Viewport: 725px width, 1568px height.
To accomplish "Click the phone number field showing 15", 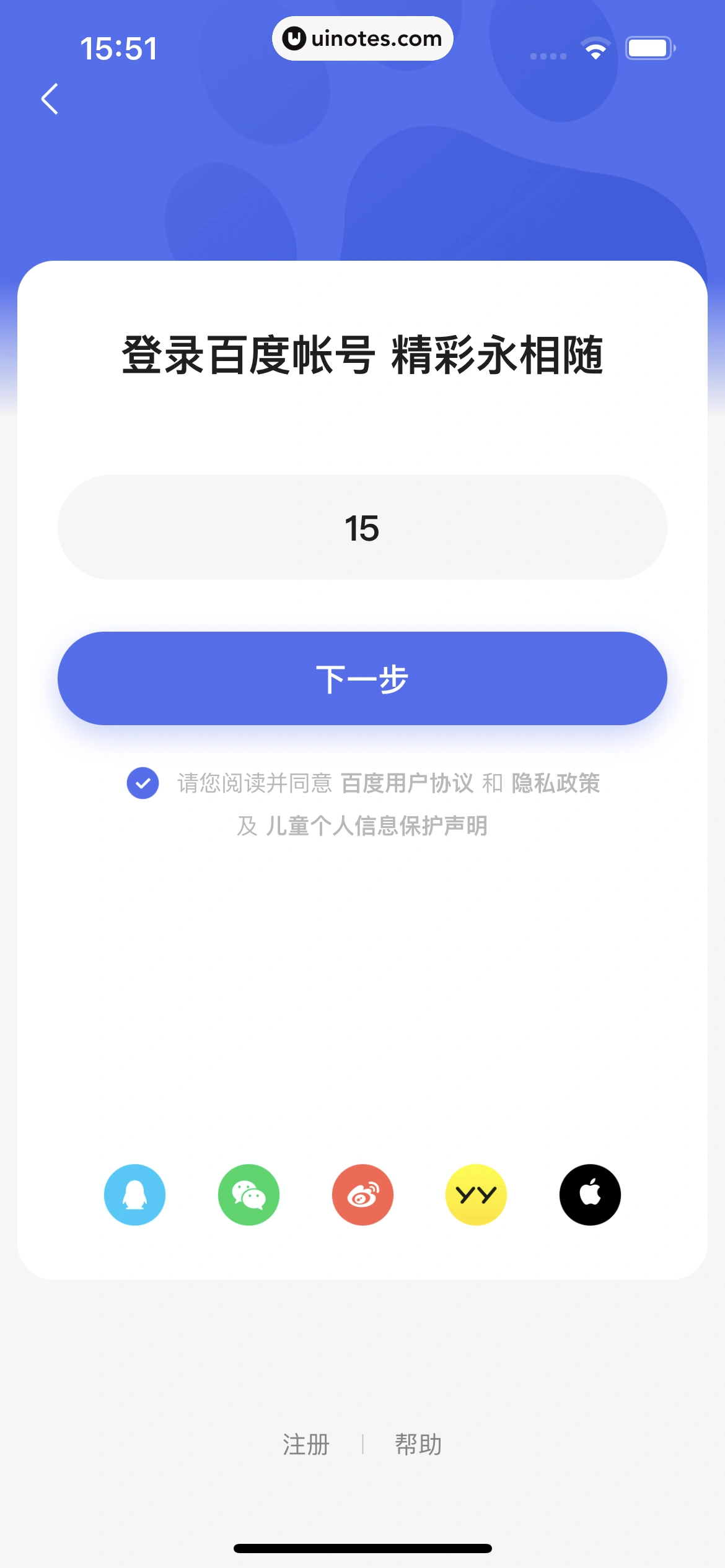I will point(362,527).
